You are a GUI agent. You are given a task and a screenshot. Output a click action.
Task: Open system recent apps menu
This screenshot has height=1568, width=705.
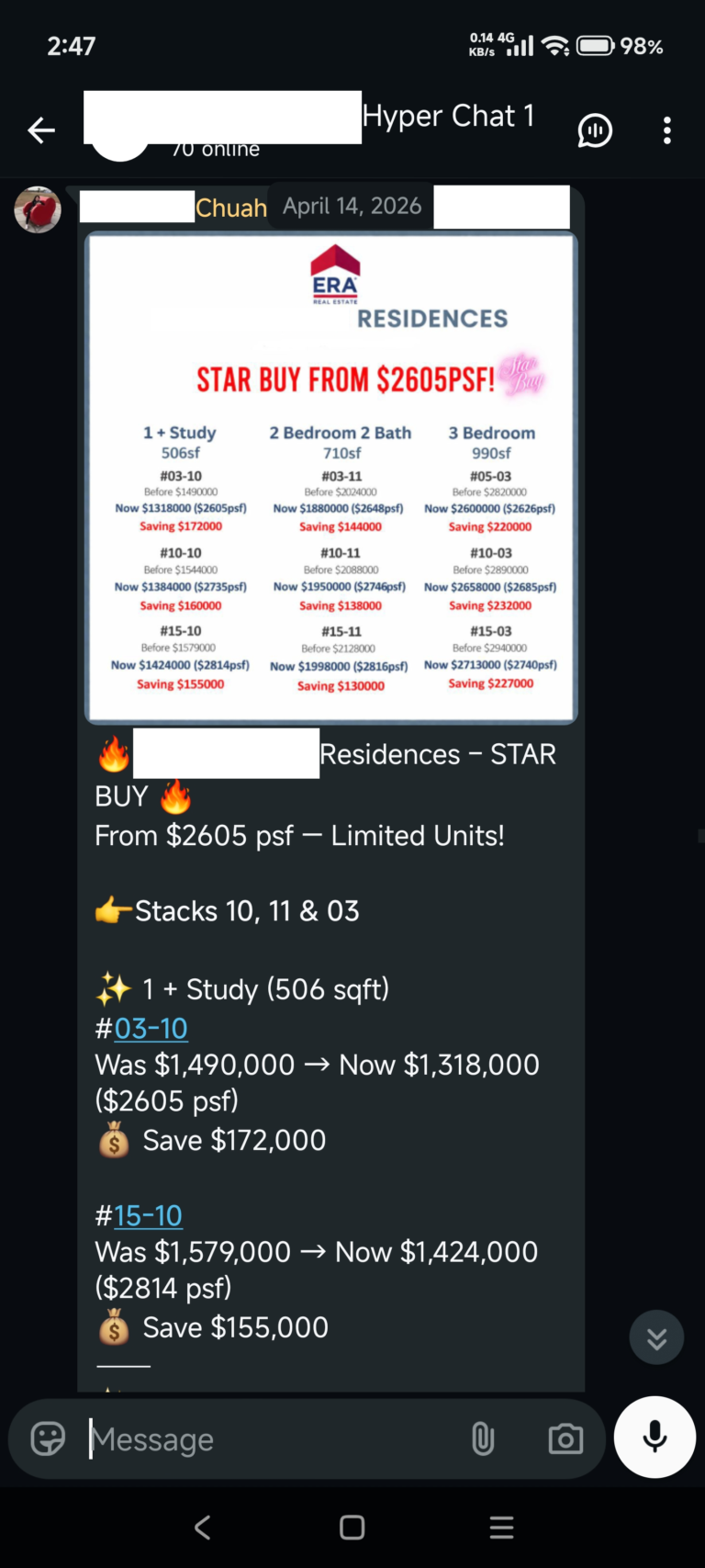[x=501, y=1527]
